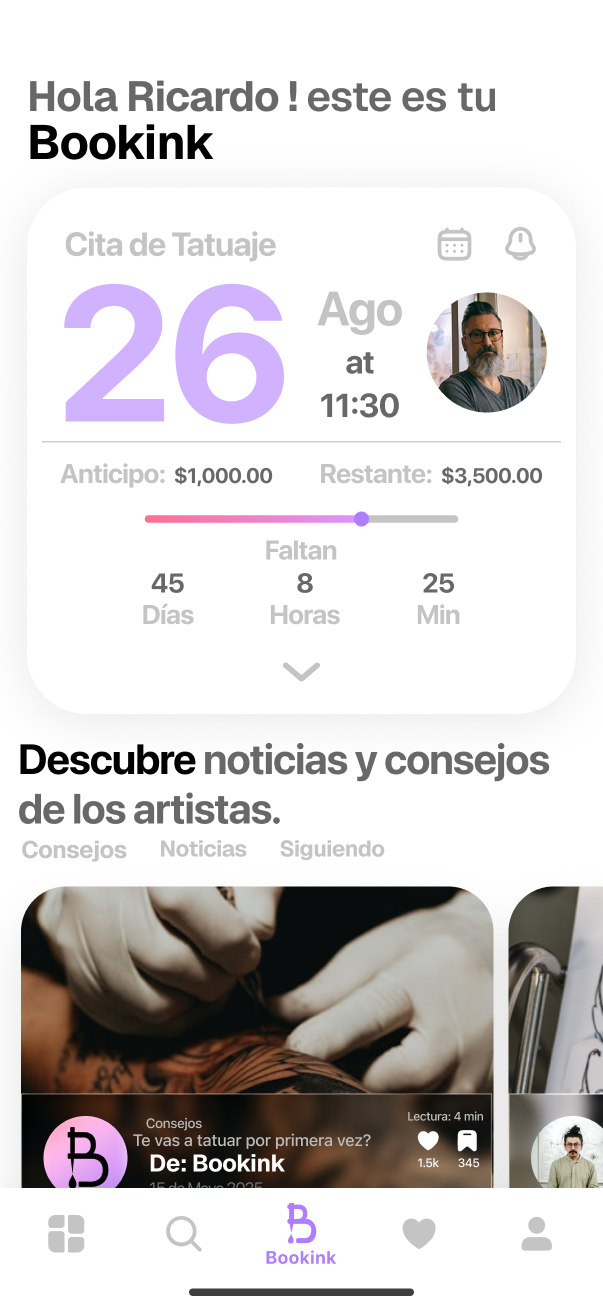Go to the search tab

coord(183,1233)
